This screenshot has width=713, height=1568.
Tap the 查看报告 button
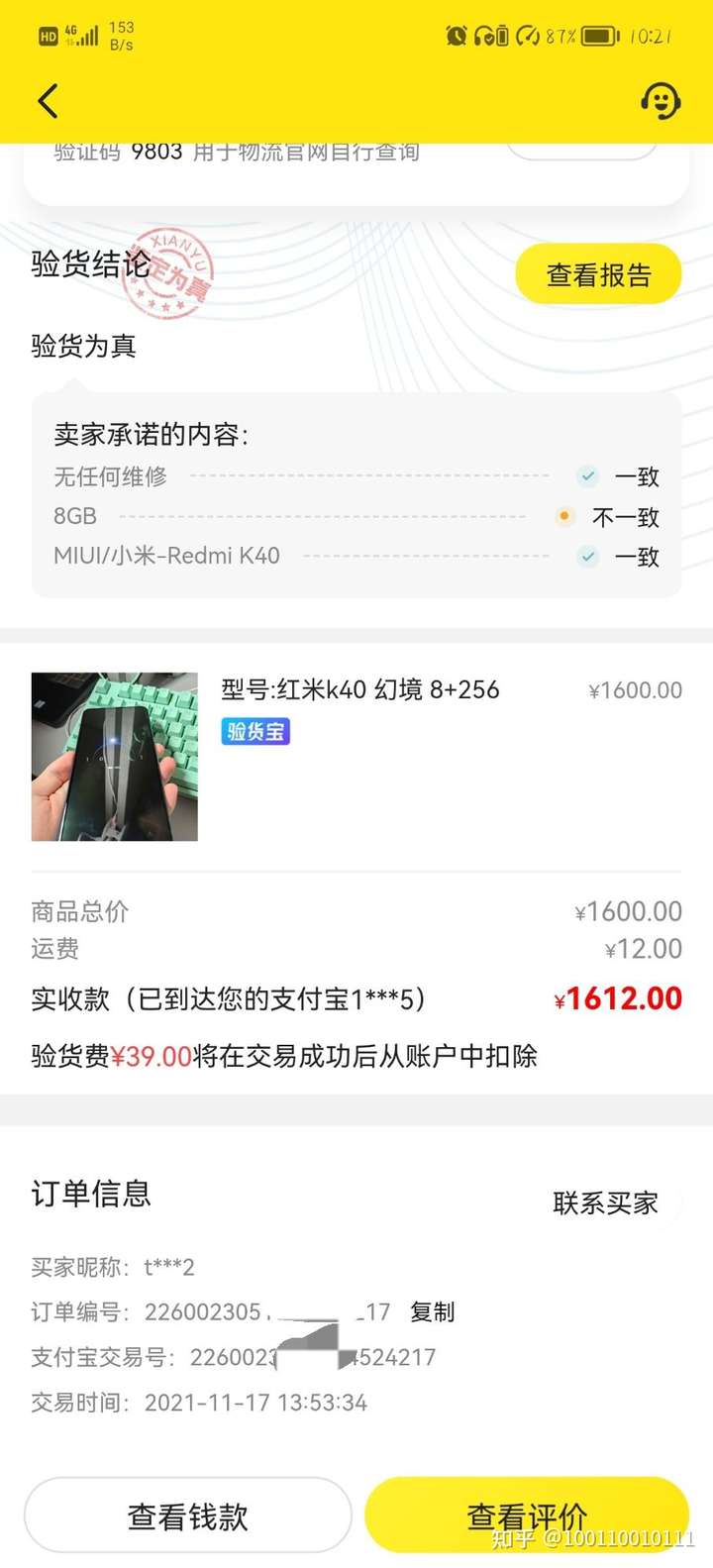(598, 274)
